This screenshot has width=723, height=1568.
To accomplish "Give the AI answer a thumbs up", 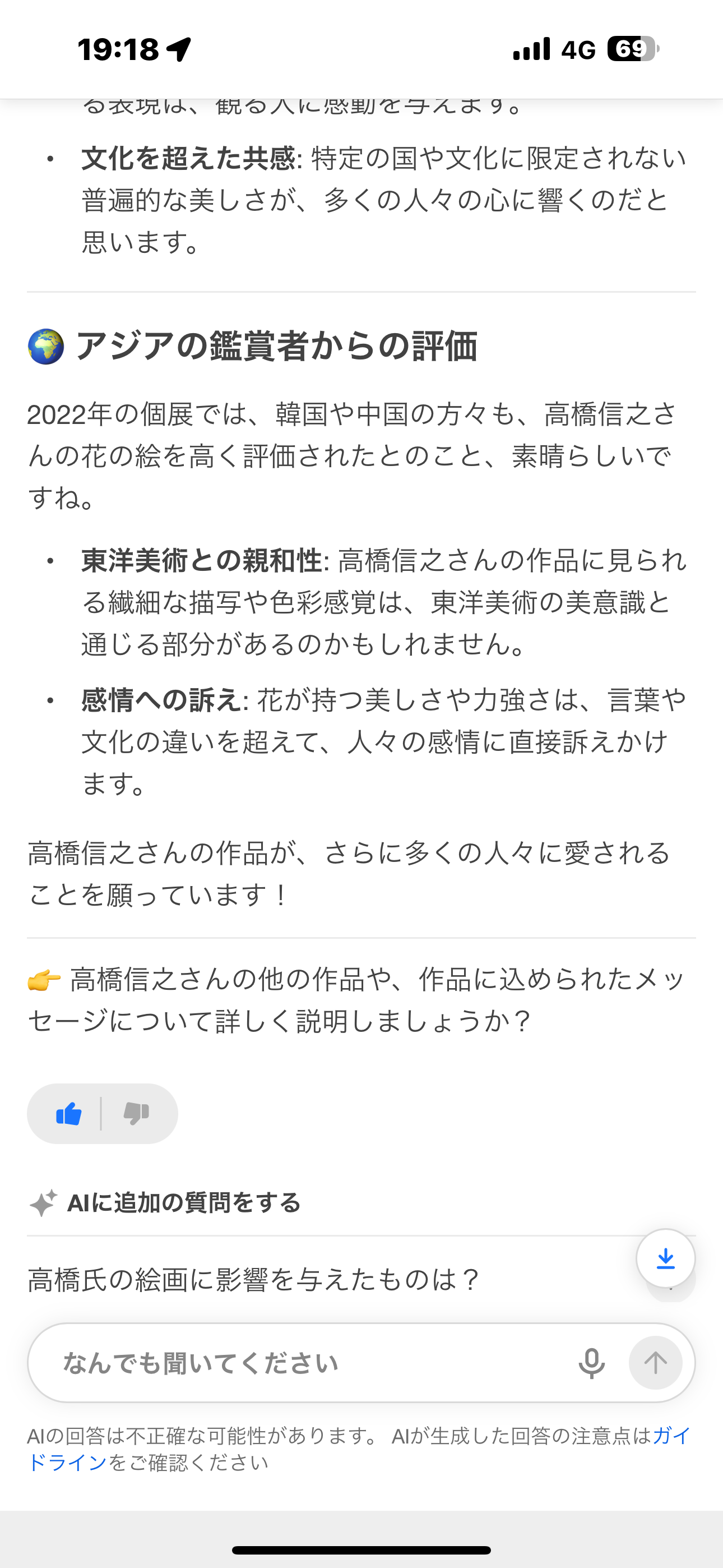I will tap(69, 1114).
